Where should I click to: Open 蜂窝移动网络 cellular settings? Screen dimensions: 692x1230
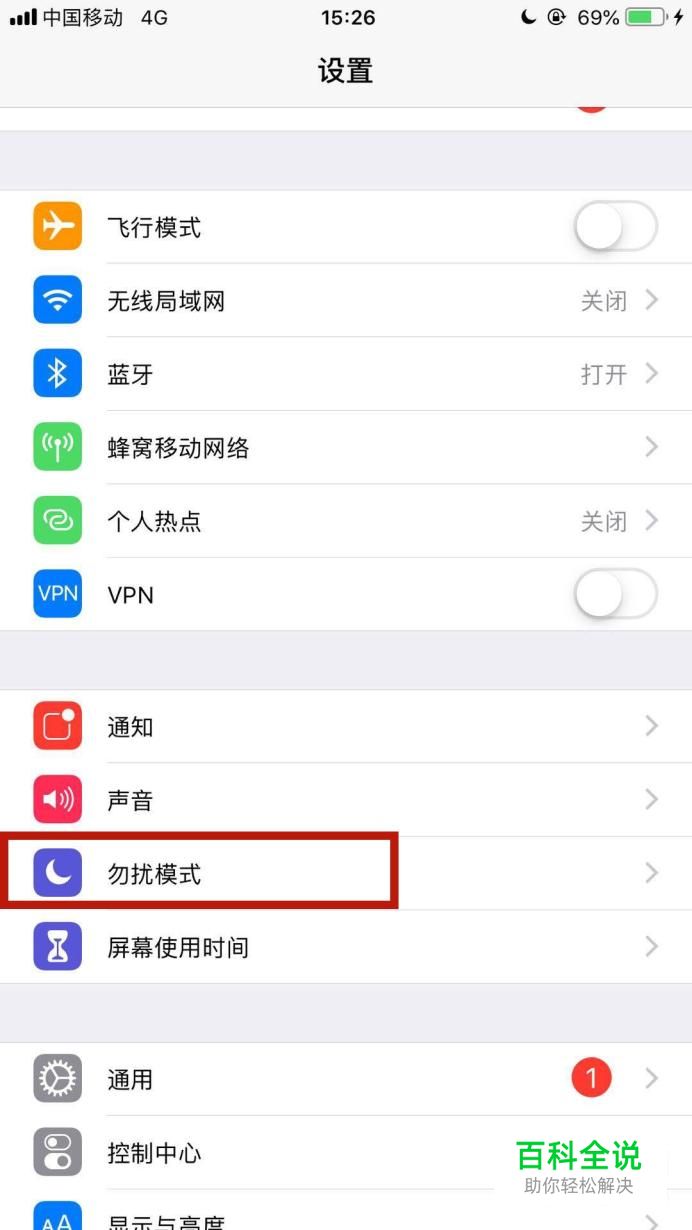[345, 447]
